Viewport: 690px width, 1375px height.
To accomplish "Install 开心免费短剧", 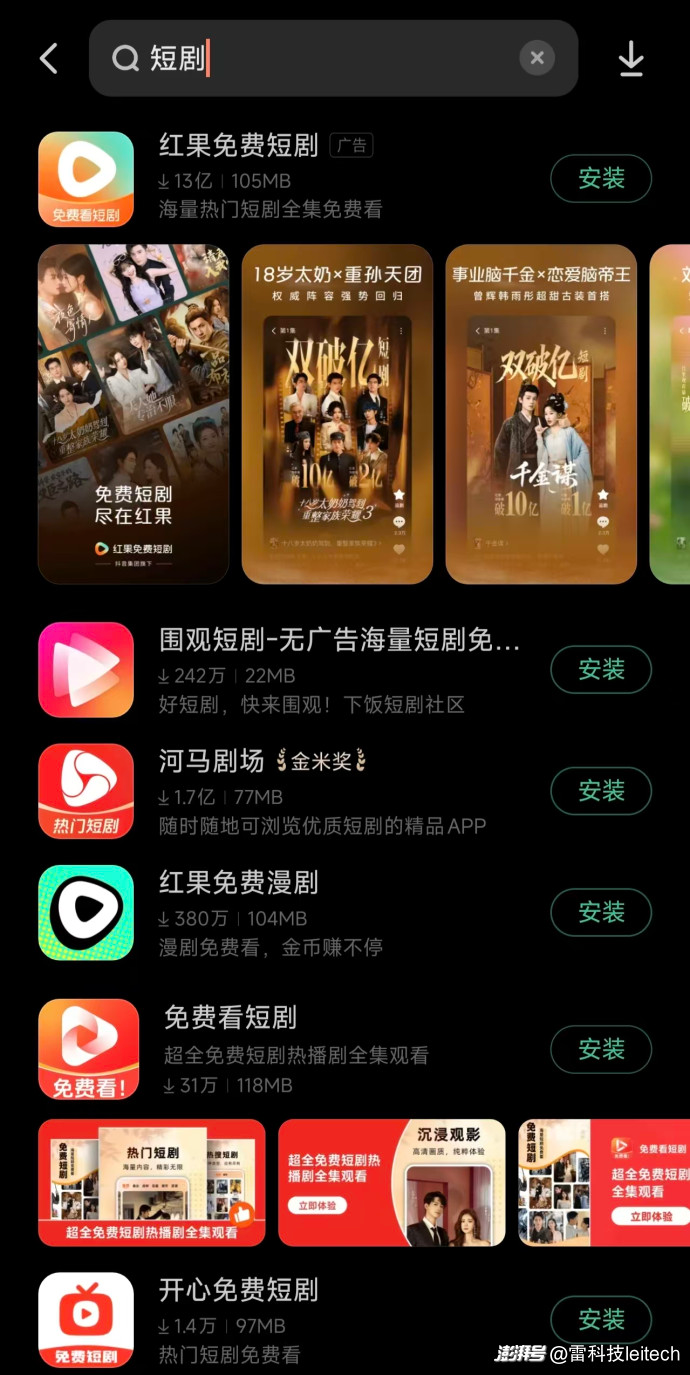I will click(x=601, y=1320).
